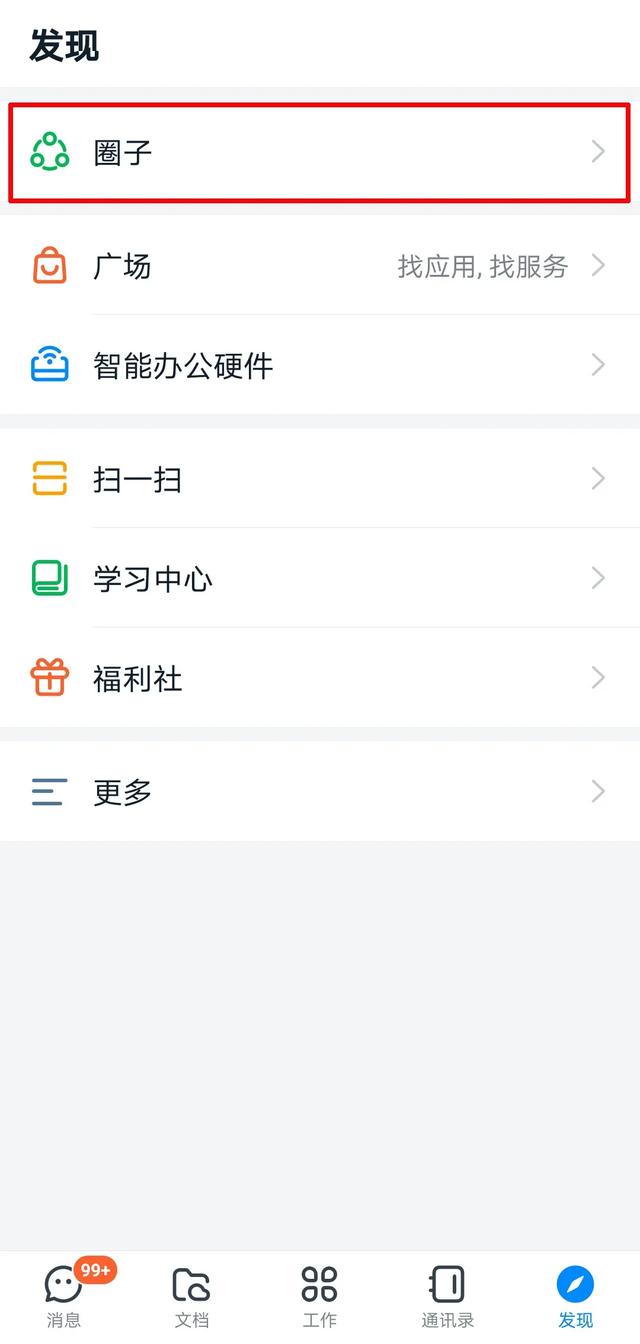Screen dimensions: 640x1344
Task: Open 广场 to find apps and services
Action: (x=320, y=266)
